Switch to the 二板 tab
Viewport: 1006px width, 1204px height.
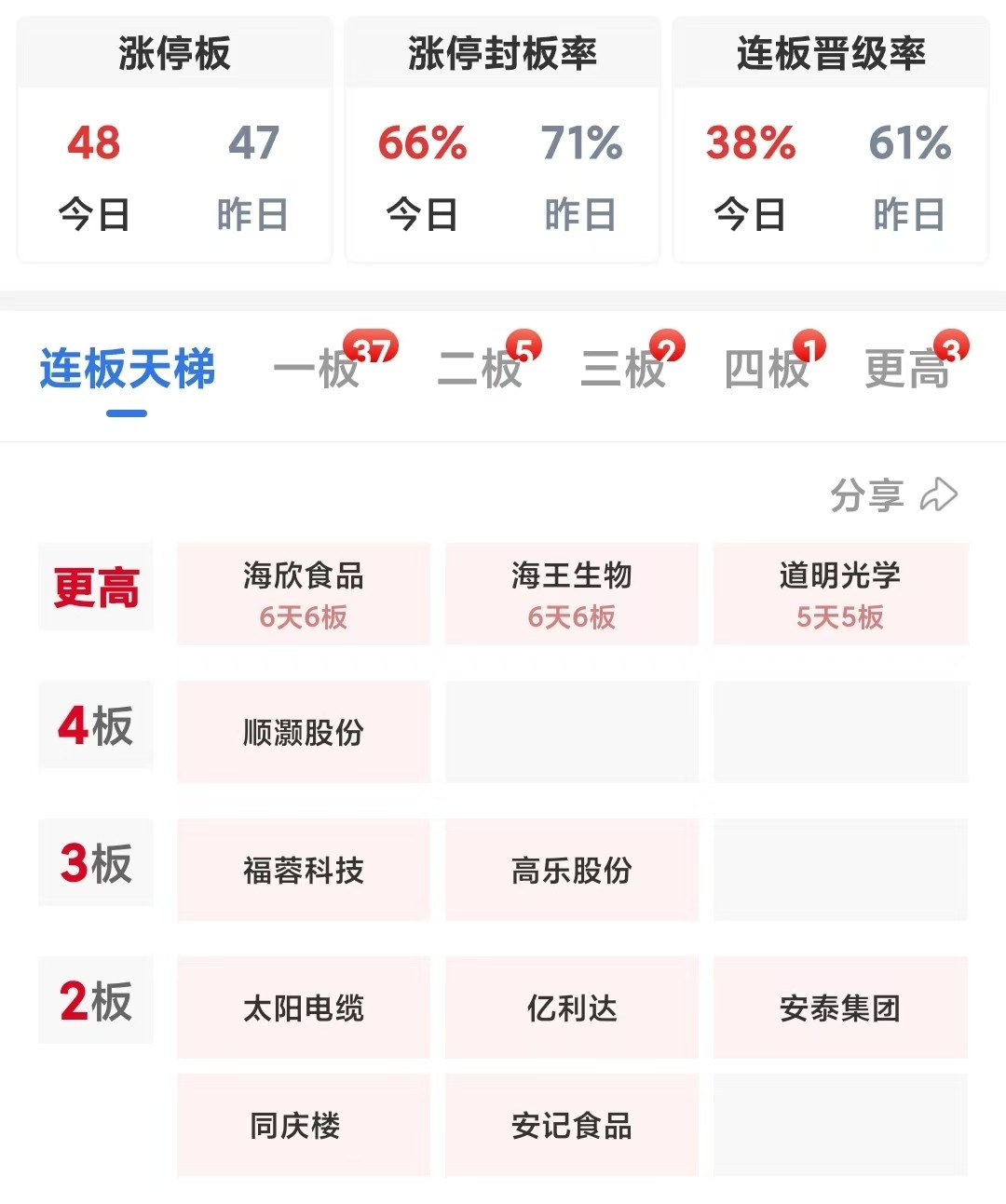coord(481,369)
